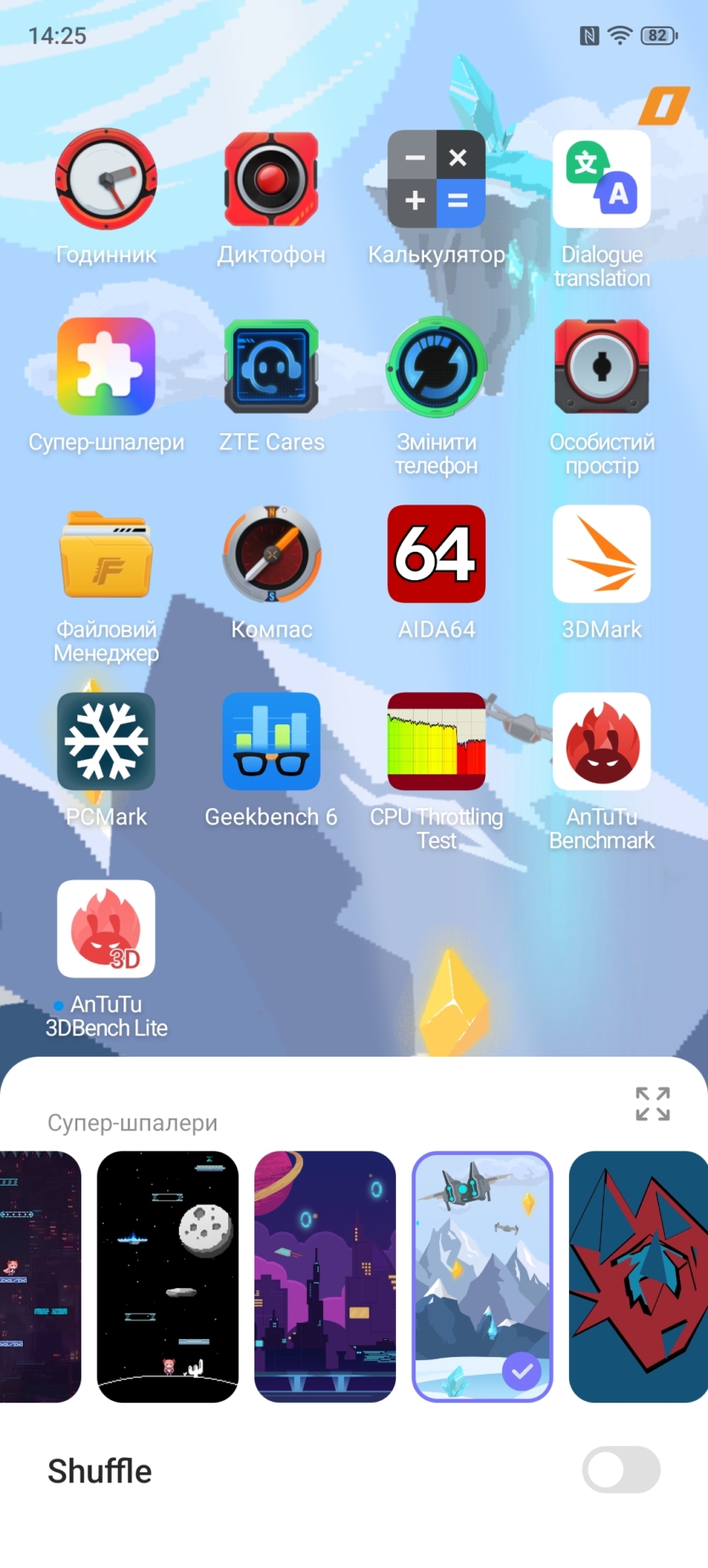The width and height of the screenshot is (708, 1568).
Task: Select the red origami dragon wallpaper
Action: point(639,1276)
